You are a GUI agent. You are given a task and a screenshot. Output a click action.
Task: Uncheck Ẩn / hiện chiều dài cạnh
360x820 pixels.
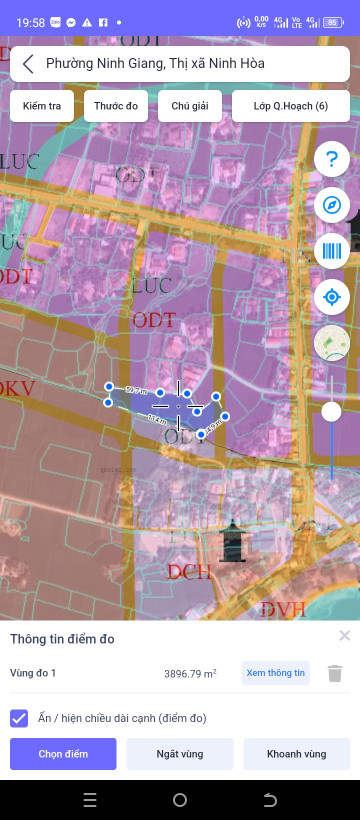(x=19, y=718)
